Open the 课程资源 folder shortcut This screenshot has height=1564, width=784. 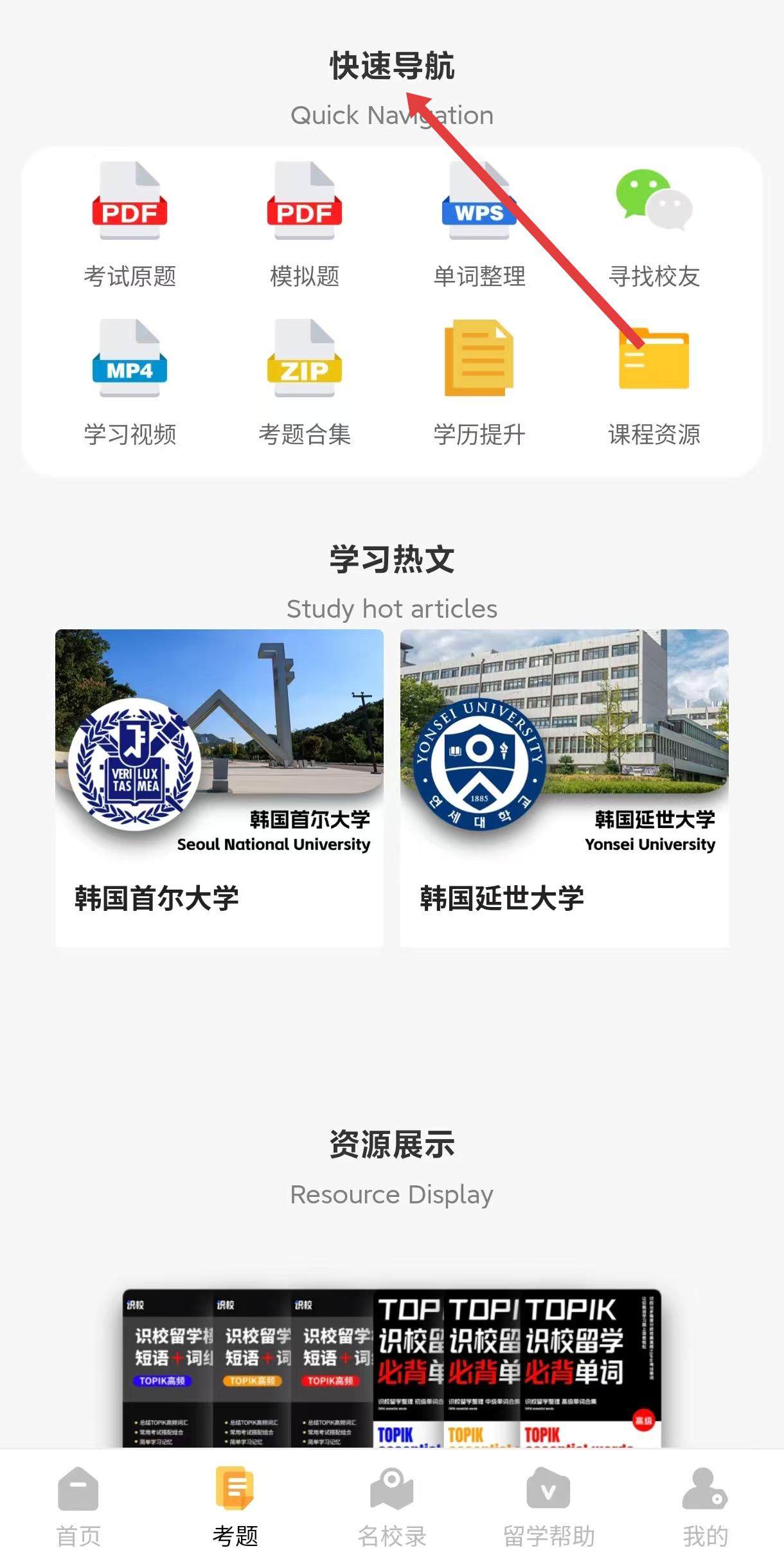(654, 383)
